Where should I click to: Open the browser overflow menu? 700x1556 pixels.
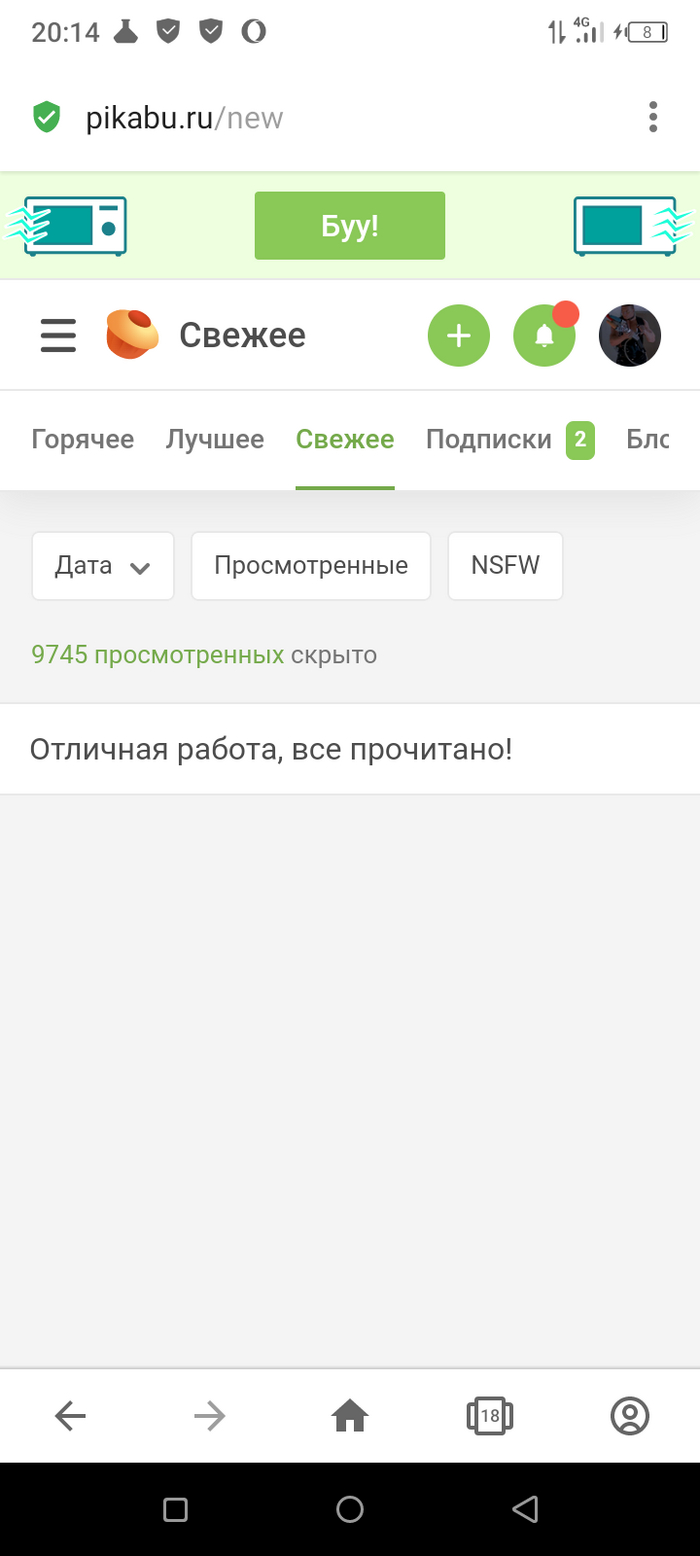pyautogui.click(x=652, y=117)
